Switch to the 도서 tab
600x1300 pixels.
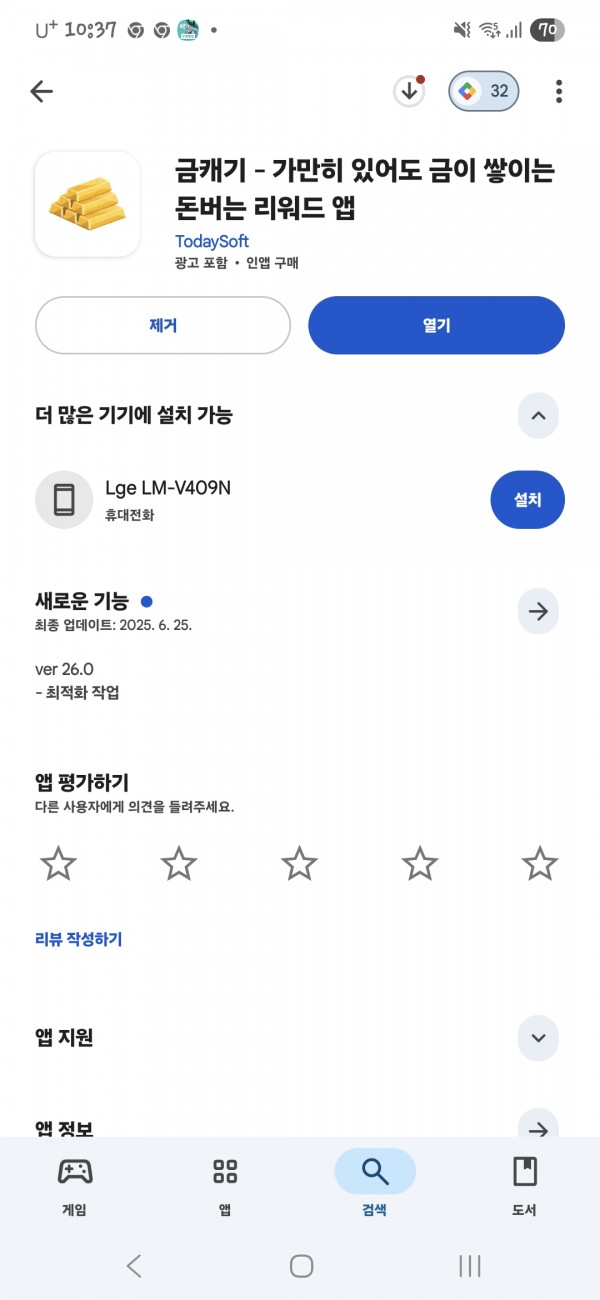coord(524,1184)
